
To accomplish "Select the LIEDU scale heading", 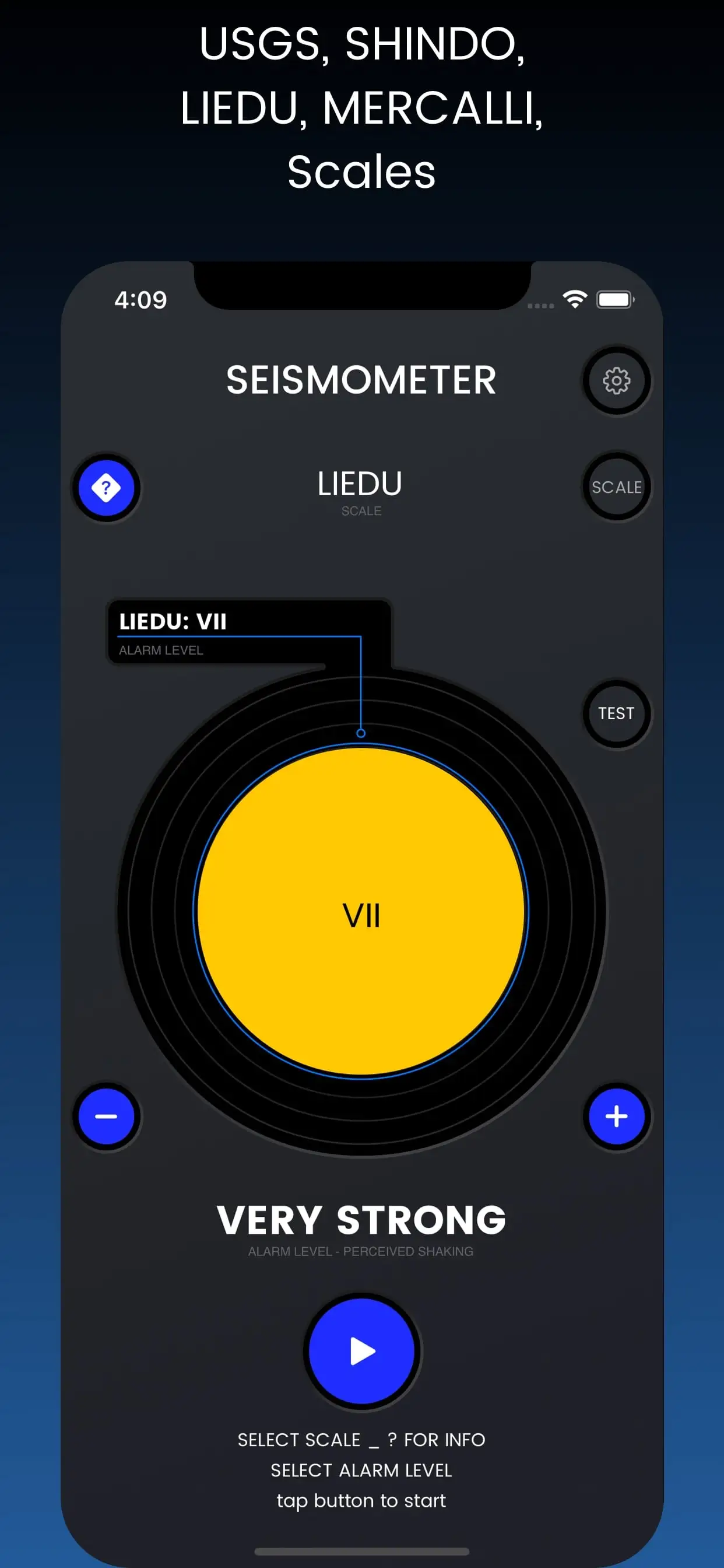I will tap(361, 484).
